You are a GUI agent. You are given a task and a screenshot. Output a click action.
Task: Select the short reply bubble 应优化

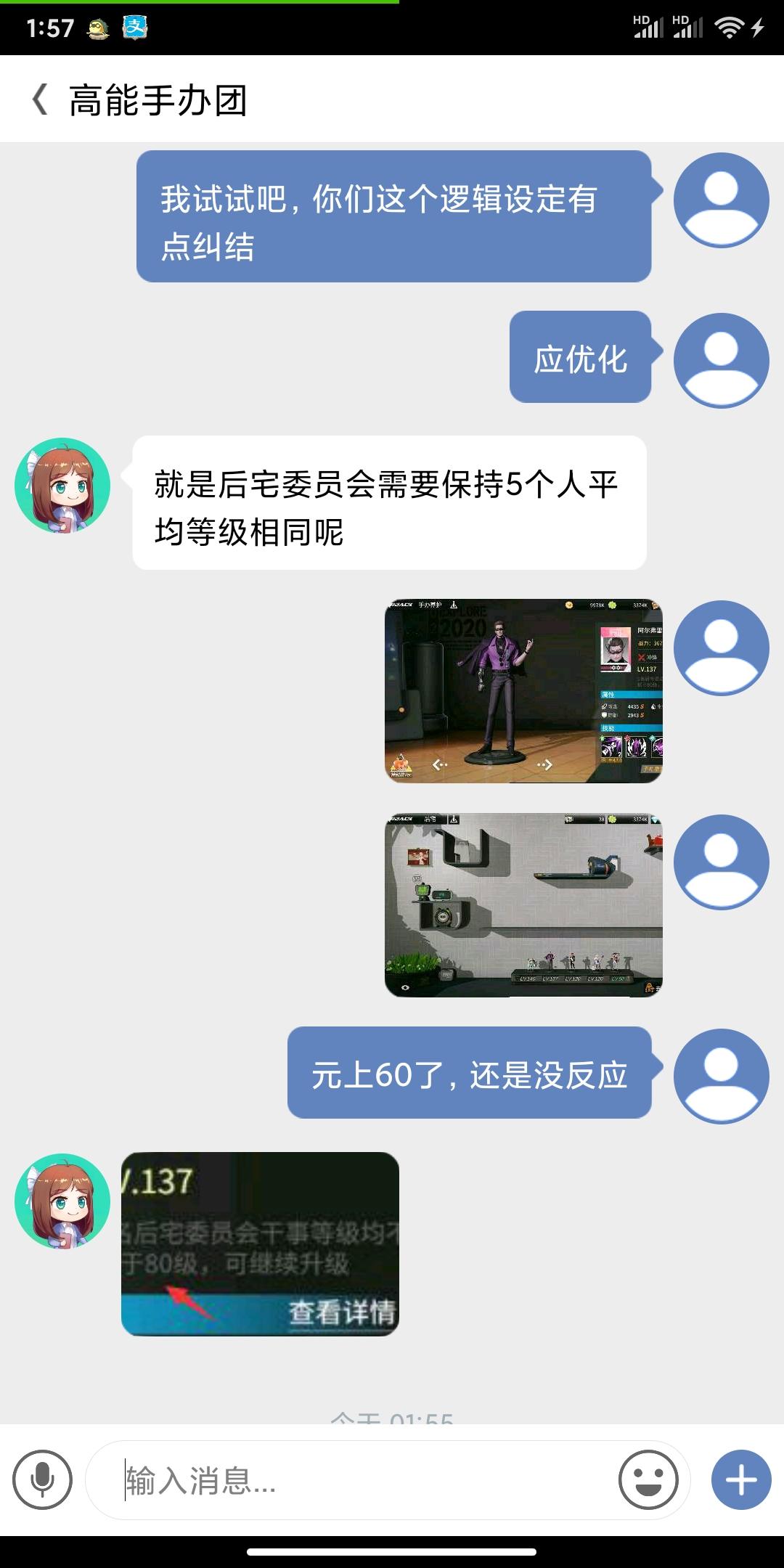[581, 358]
